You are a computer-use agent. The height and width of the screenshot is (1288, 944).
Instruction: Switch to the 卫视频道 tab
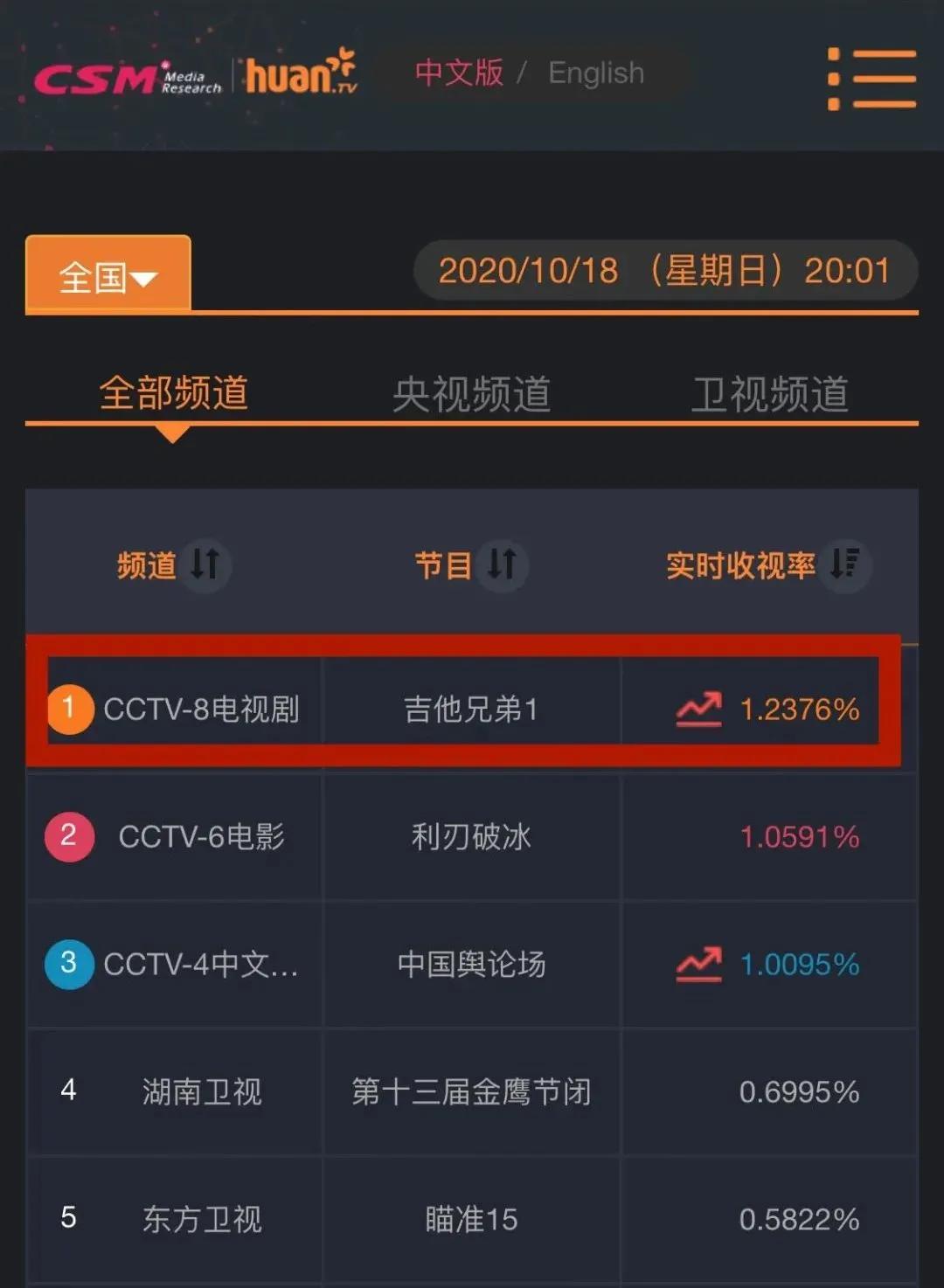[x=767, y=394]
